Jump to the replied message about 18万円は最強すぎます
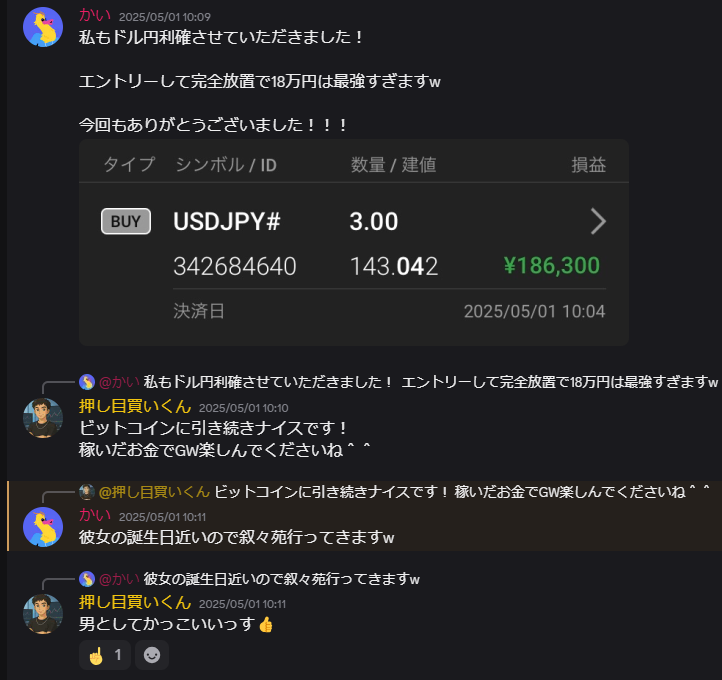The height and width of the screenshot is (680, 722). 430,382
